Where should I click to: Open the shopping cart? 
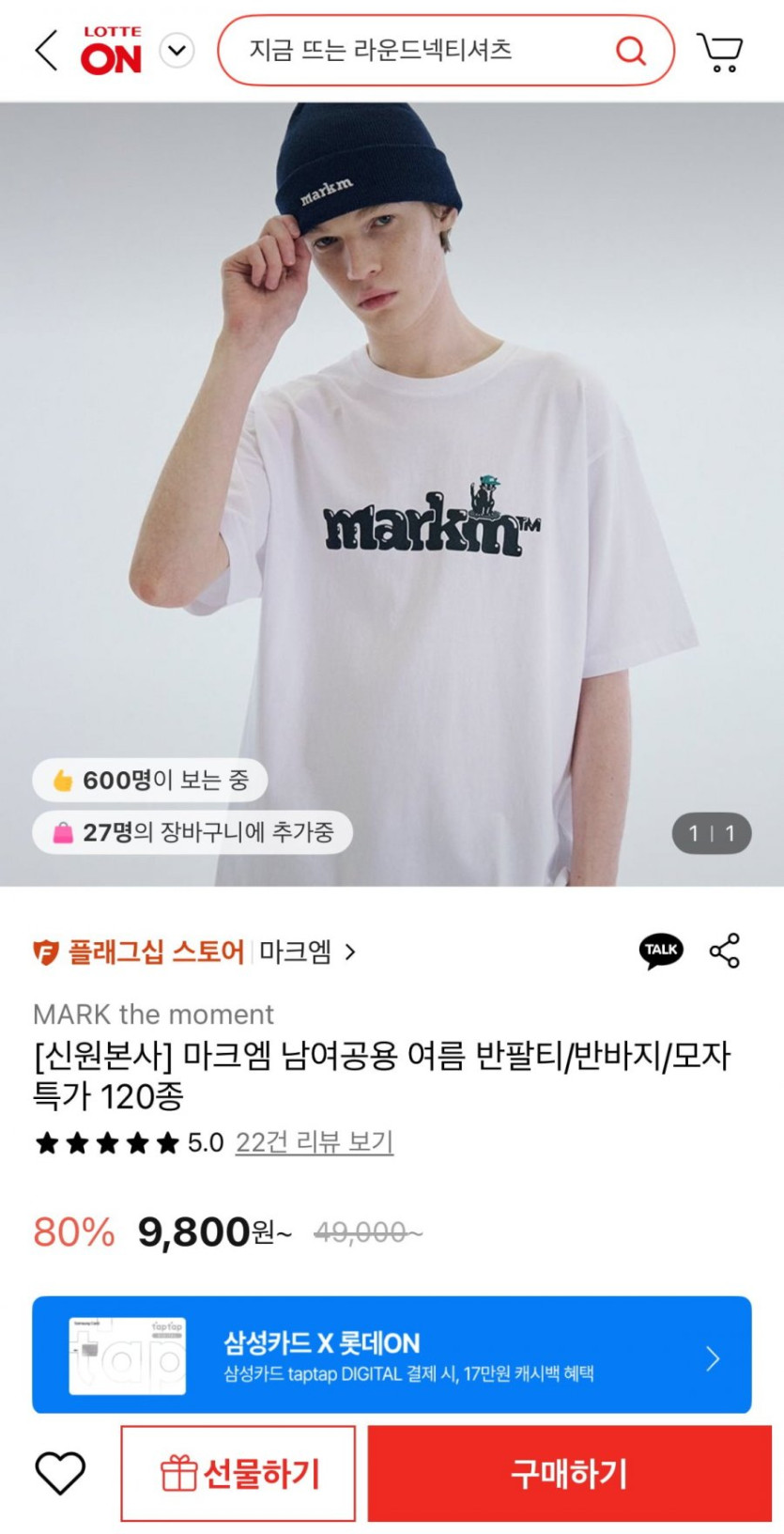[719, 52]
